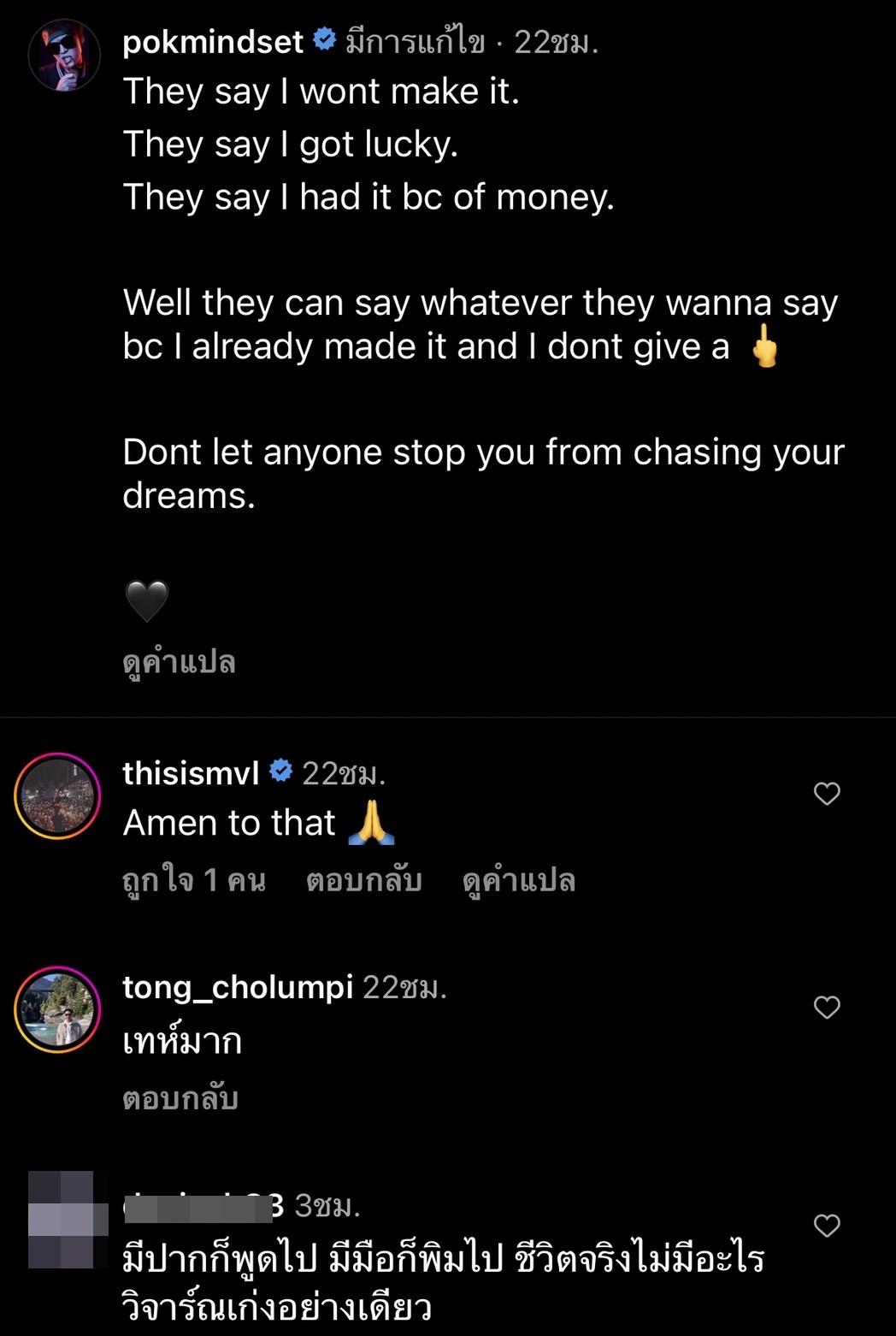See translation of pokmindset's caption
Screen dimensions: 896x1336
point(179,662)
